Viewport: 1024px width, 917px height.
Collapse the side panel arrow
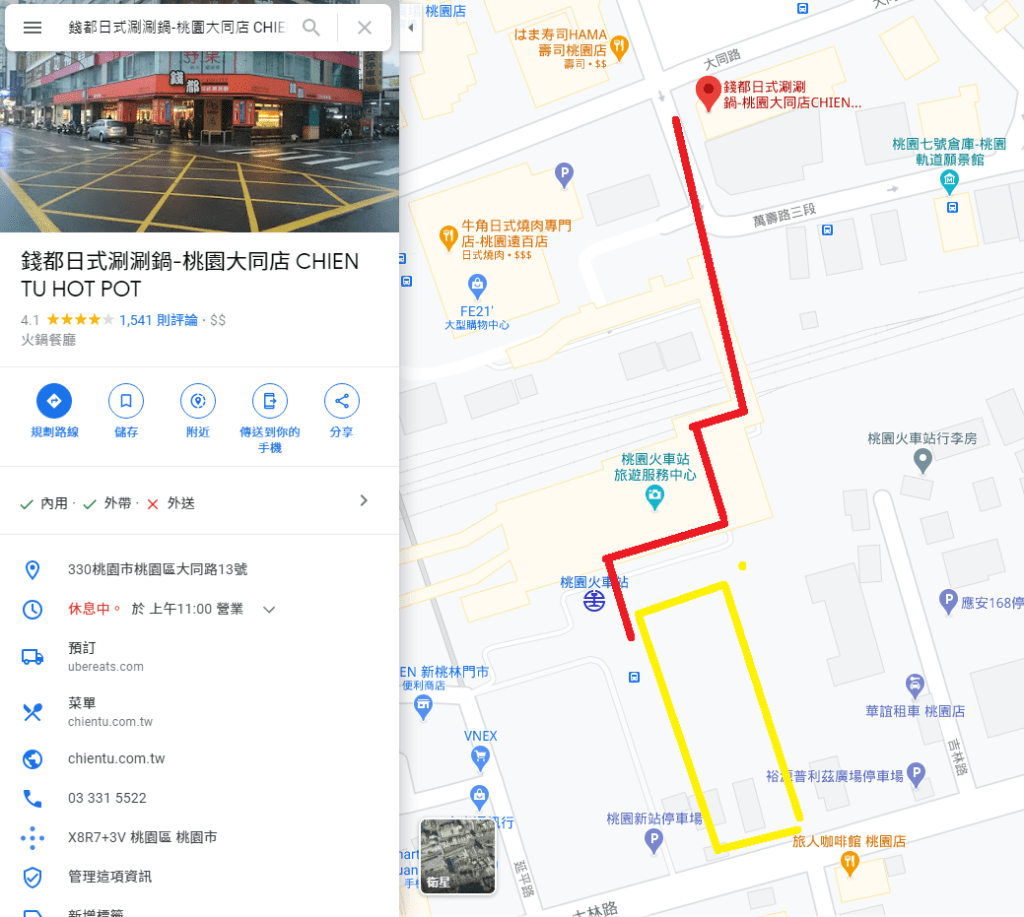(x=410, y=28)
